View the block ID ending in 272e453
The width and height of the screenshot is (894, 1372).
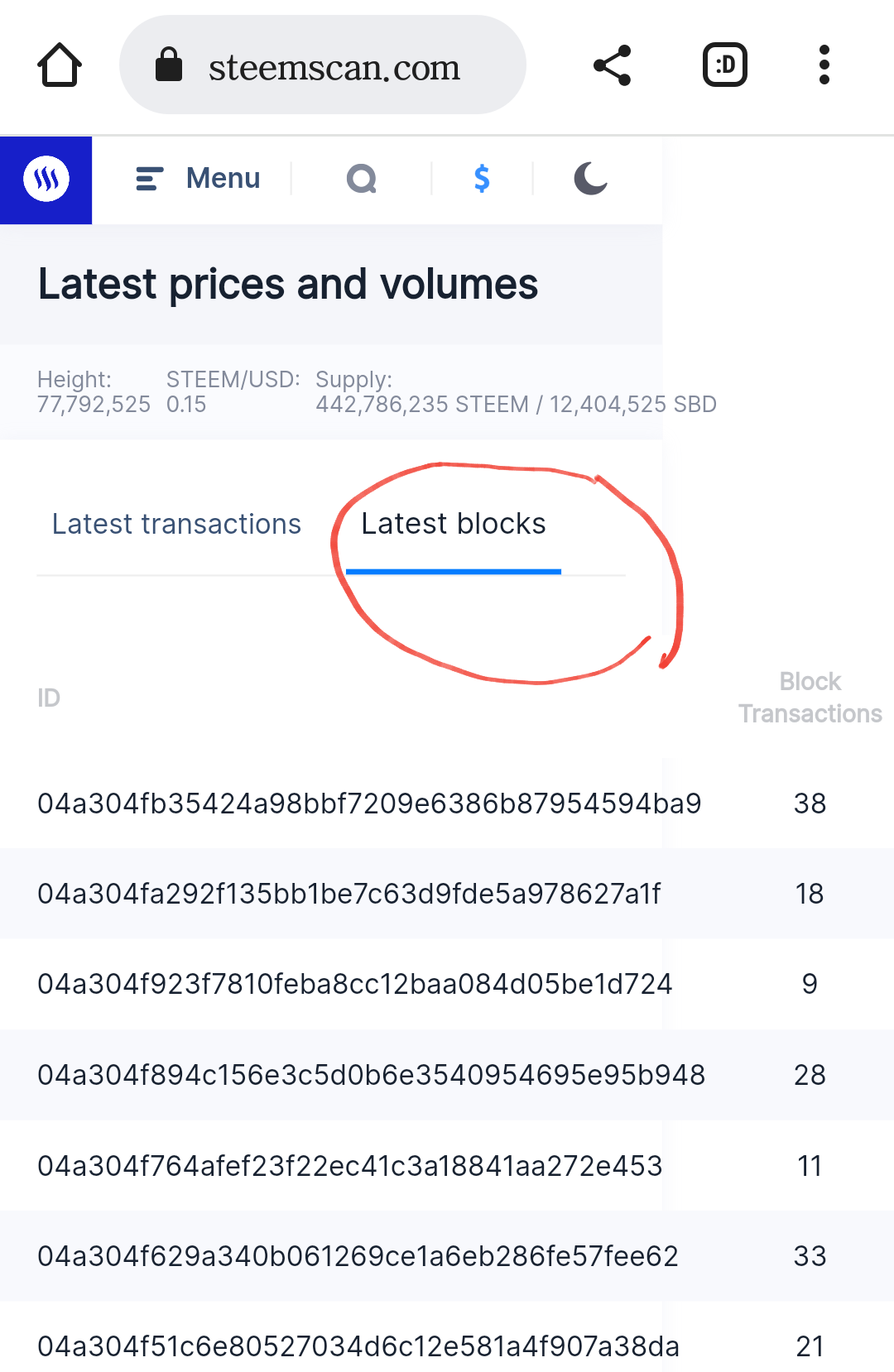350,1166
